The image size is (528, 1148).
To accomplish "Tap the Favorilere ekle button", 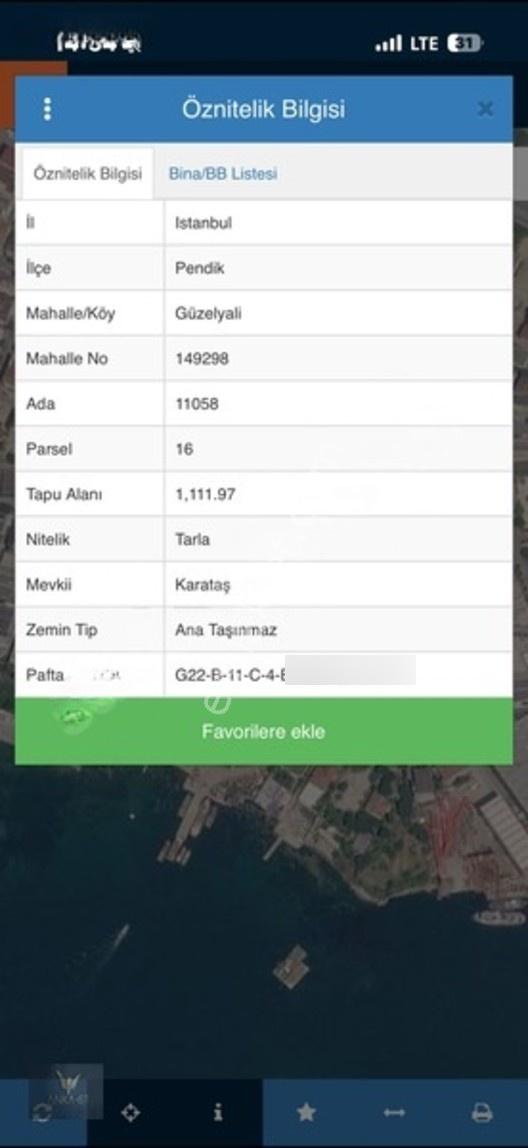I will click(x=264, y=731).
